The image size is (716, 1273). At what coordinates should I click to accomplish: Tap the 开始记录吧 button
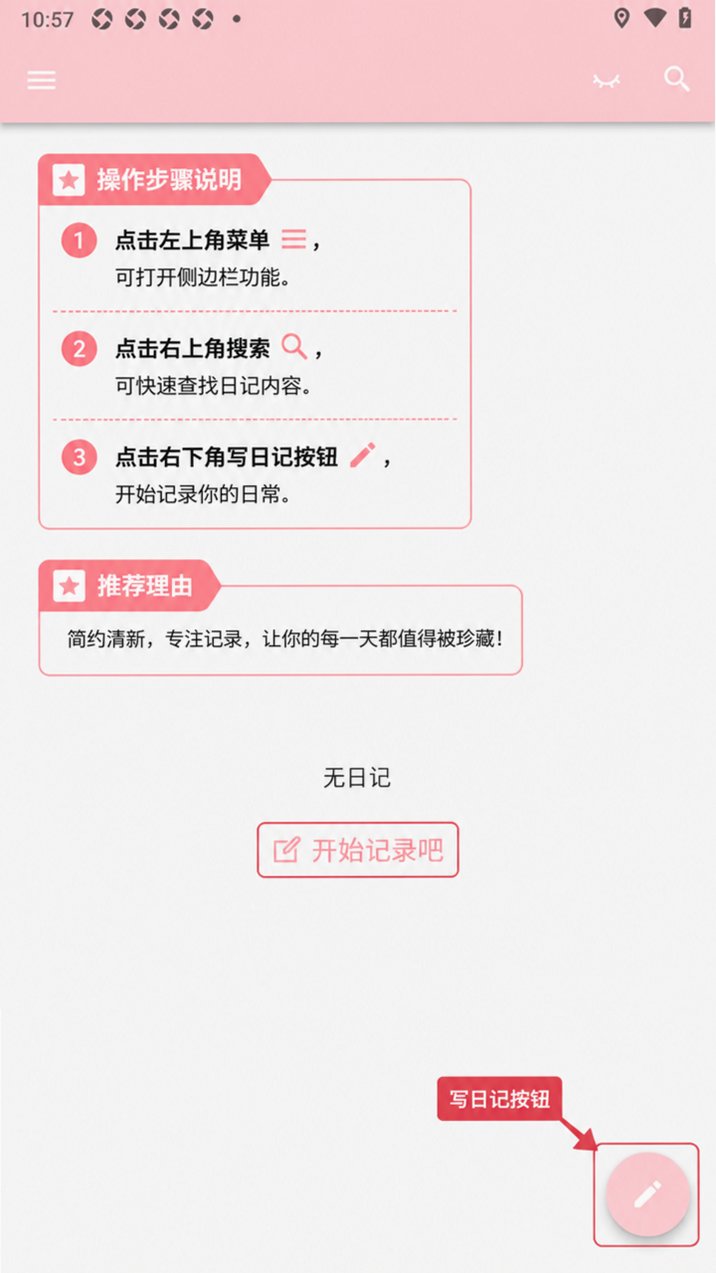358,850
